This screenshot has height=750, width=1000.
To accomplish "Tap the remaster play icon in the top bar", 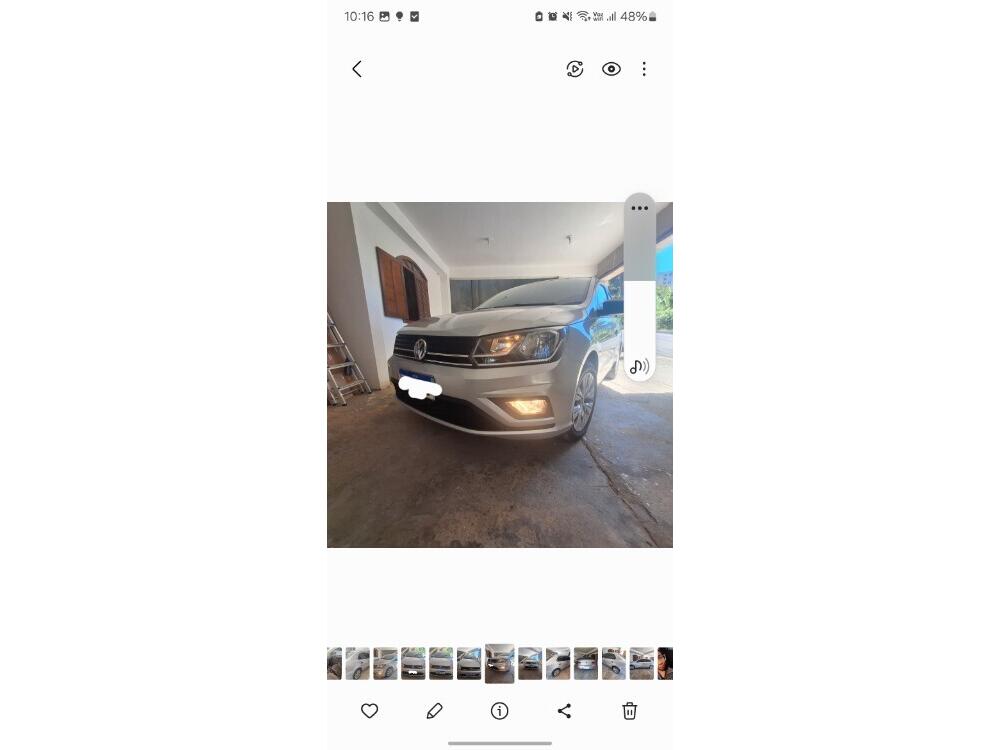I will 575,69.
